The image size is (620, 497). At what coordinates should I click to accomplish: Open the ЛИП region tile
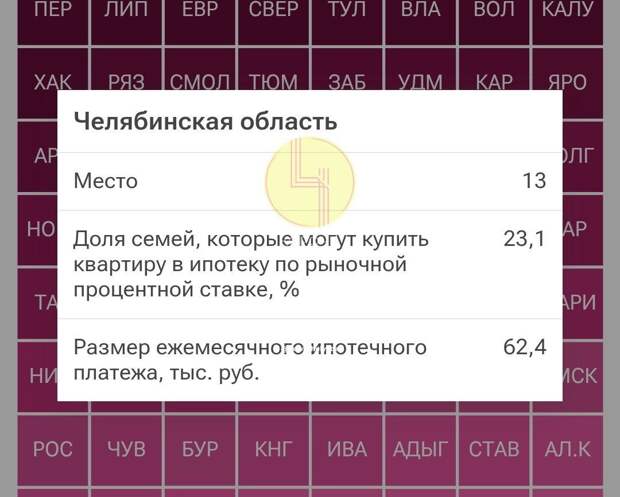[x=126, y=14]
